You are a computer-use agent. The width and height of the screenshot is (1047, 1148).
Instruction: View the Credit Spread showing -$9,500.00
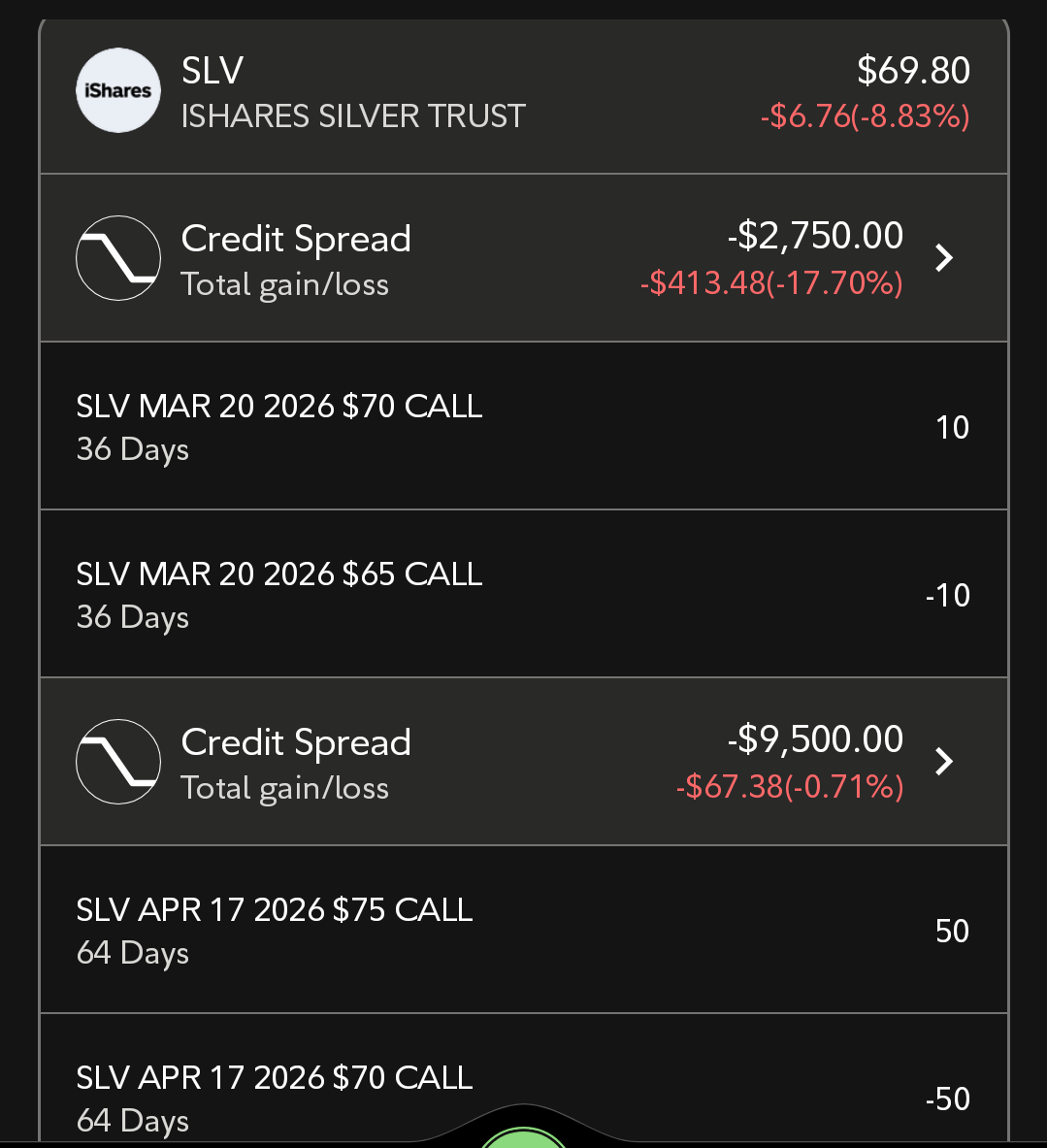524,763
